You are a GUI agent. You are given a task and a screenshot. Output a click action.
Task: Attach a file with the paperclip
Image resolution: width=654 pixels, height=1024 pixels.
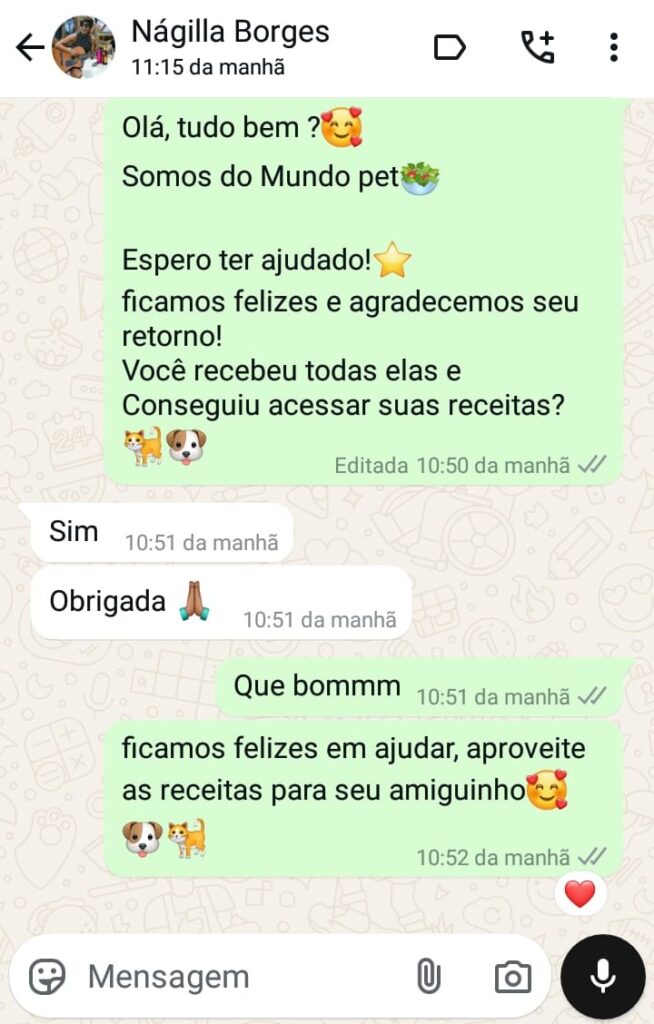coord(428,976)
